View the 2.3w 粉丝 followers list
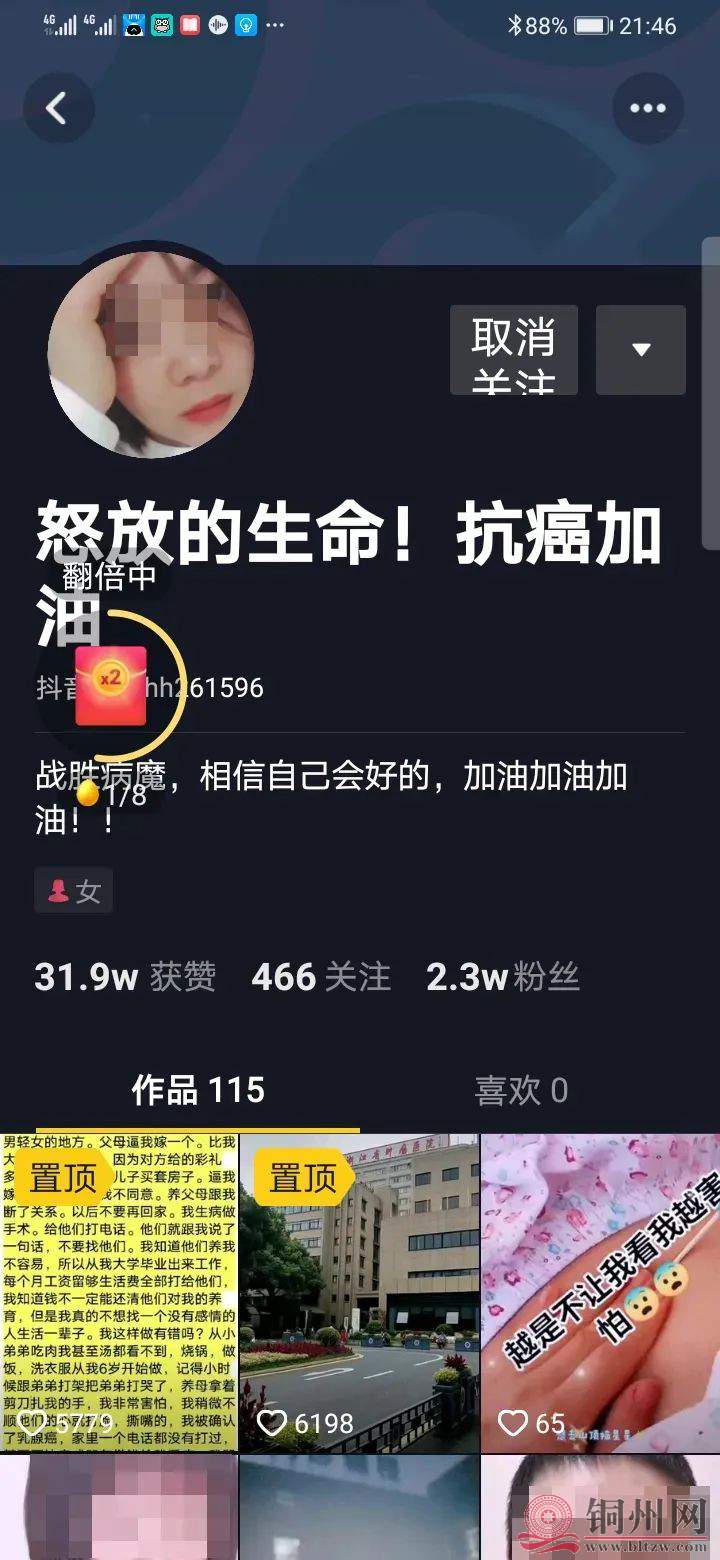 tap(502, 977)
